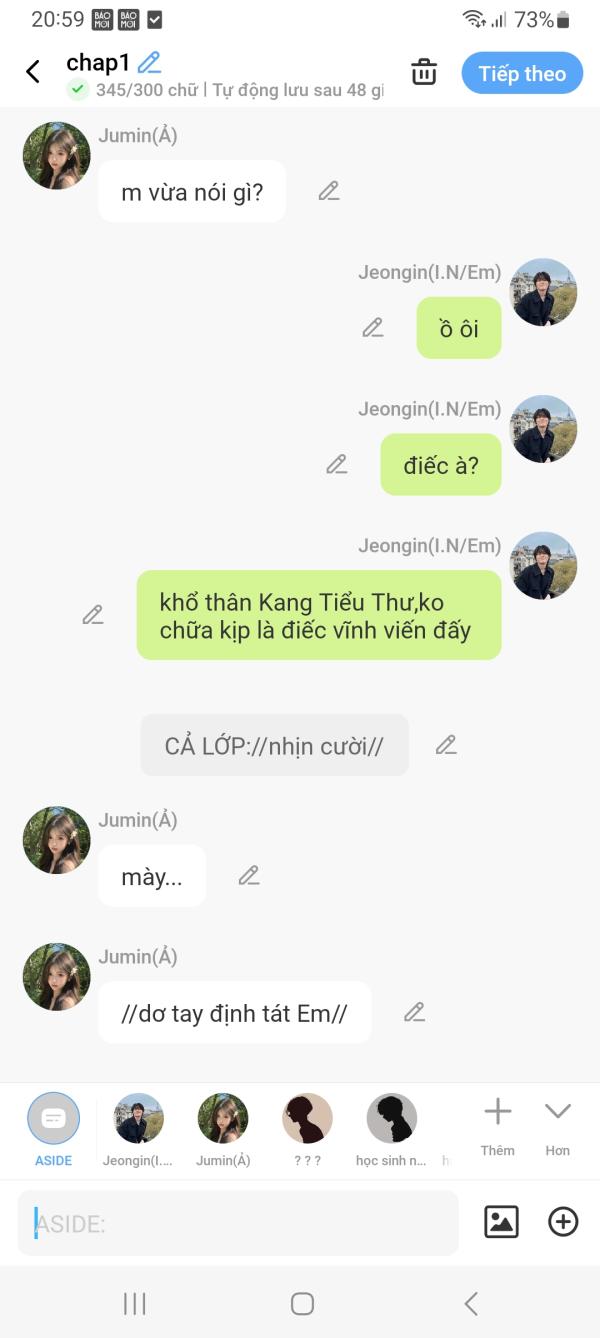Edit the message "m vừa nói gì?"
This screenshot has height=1338, width=600.
point(329,191)
